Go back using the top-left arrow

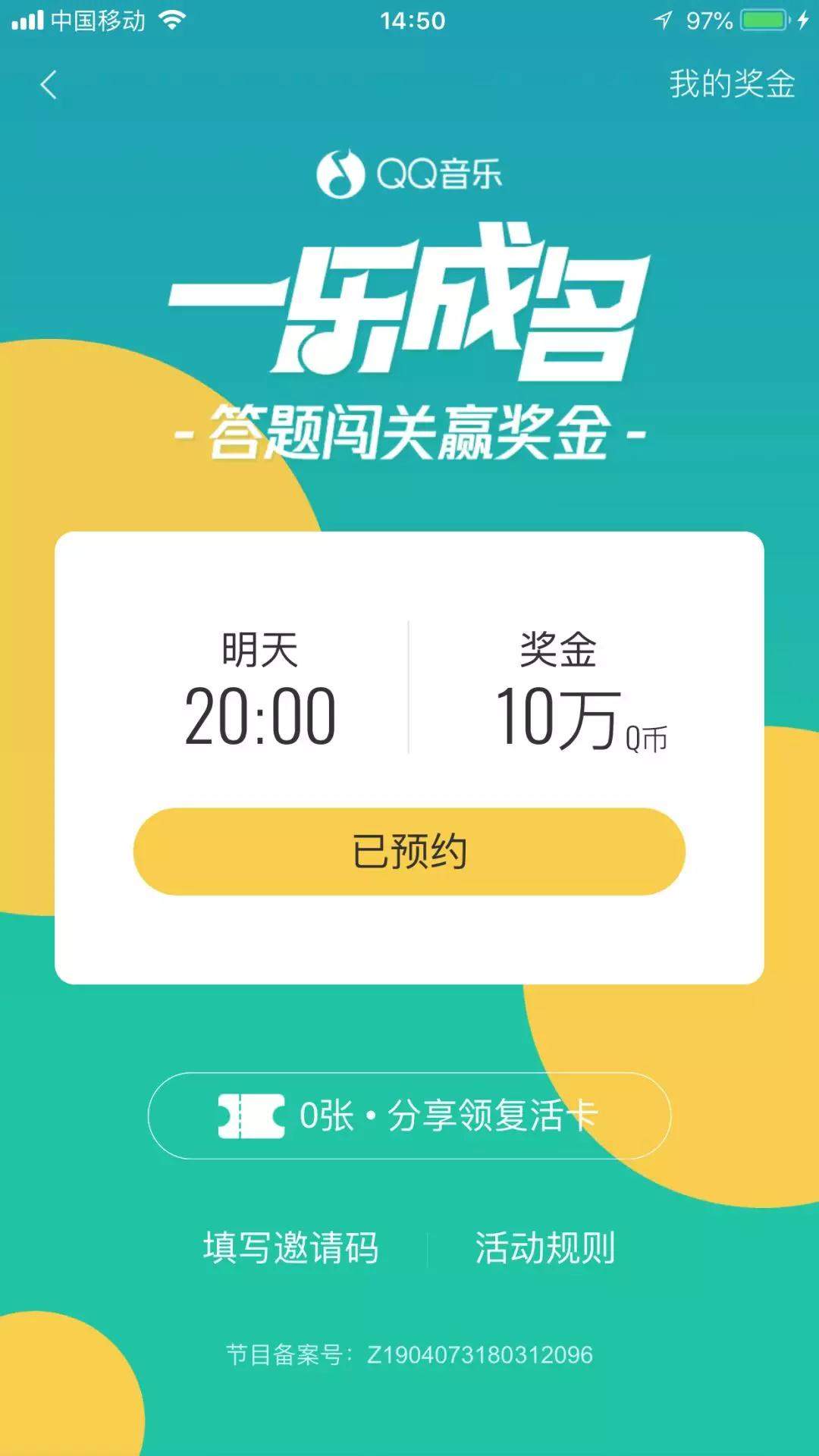click(49, 85)
